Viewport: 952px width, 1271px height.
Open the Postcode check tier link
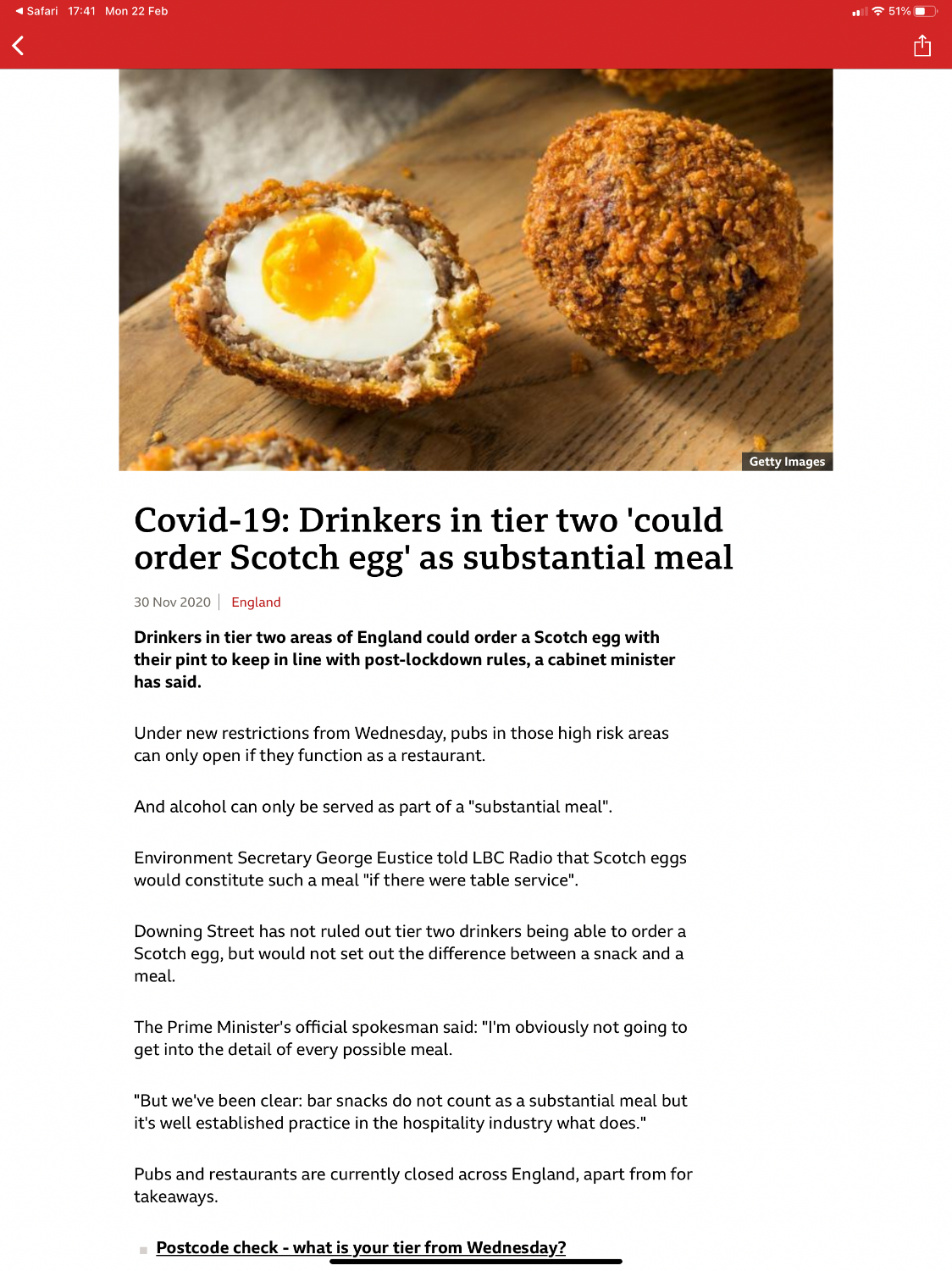(361, 1247)
